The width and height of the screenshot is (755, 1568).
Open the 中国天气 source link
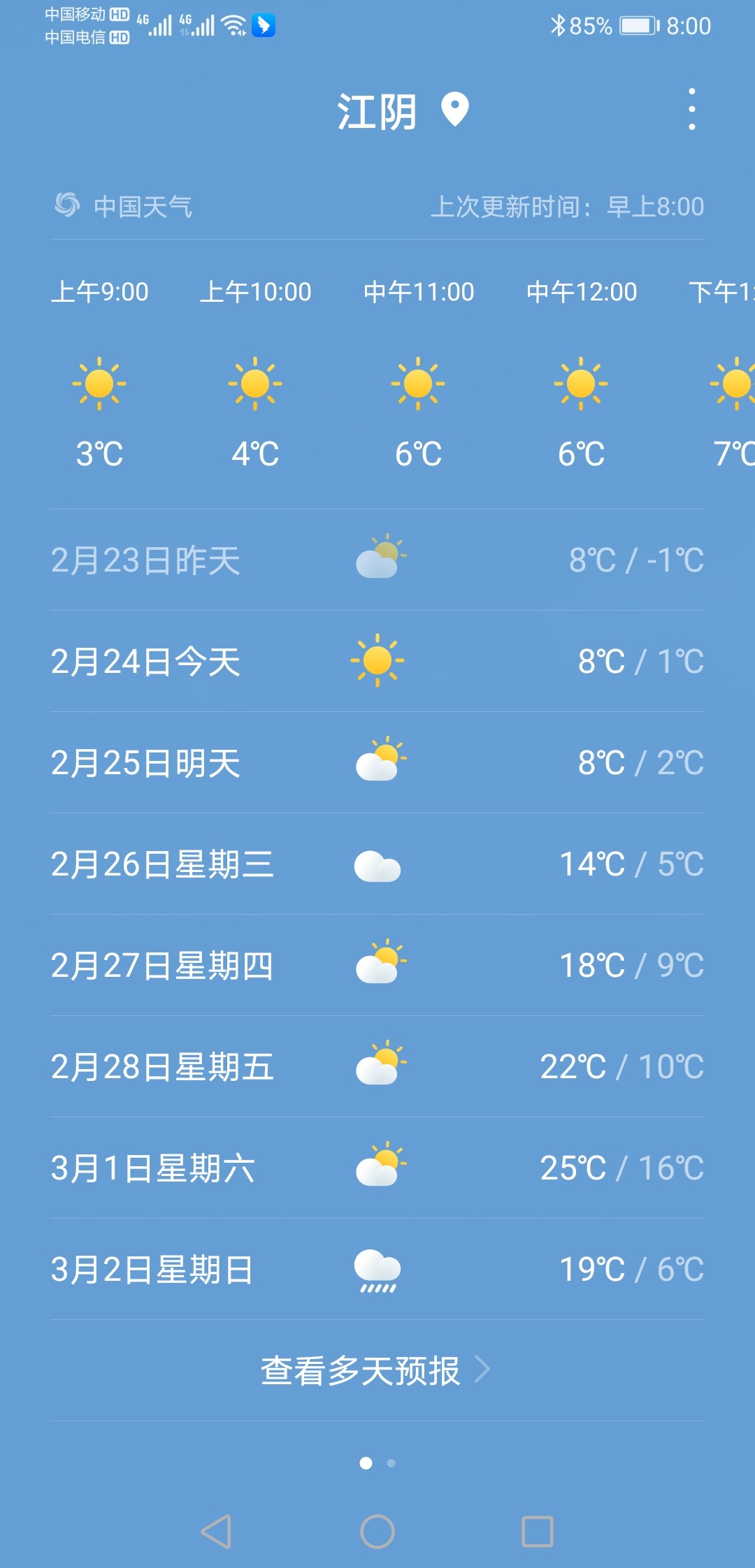point(124,206)
